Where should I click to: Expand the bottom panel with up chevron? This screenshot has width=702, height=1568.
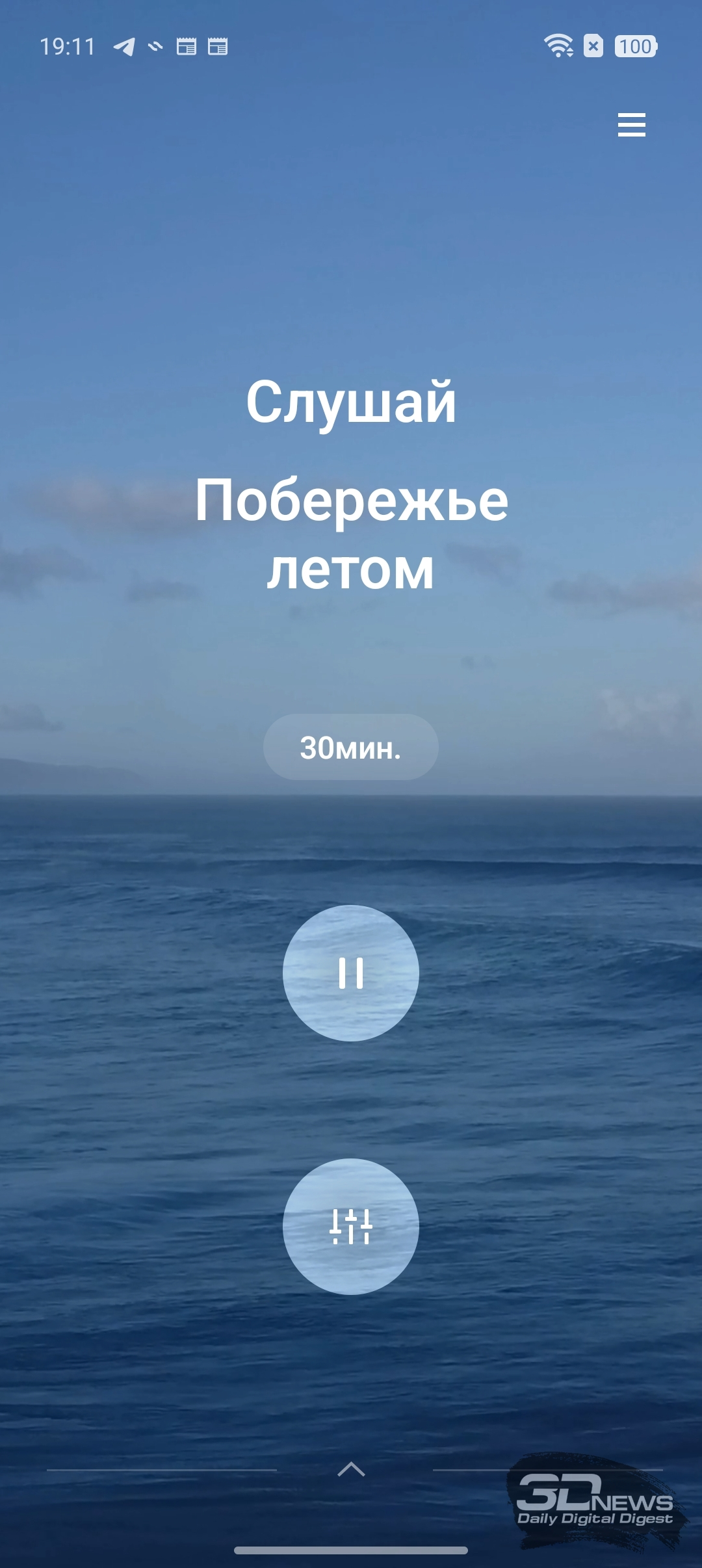click(x=352, y=1469)
